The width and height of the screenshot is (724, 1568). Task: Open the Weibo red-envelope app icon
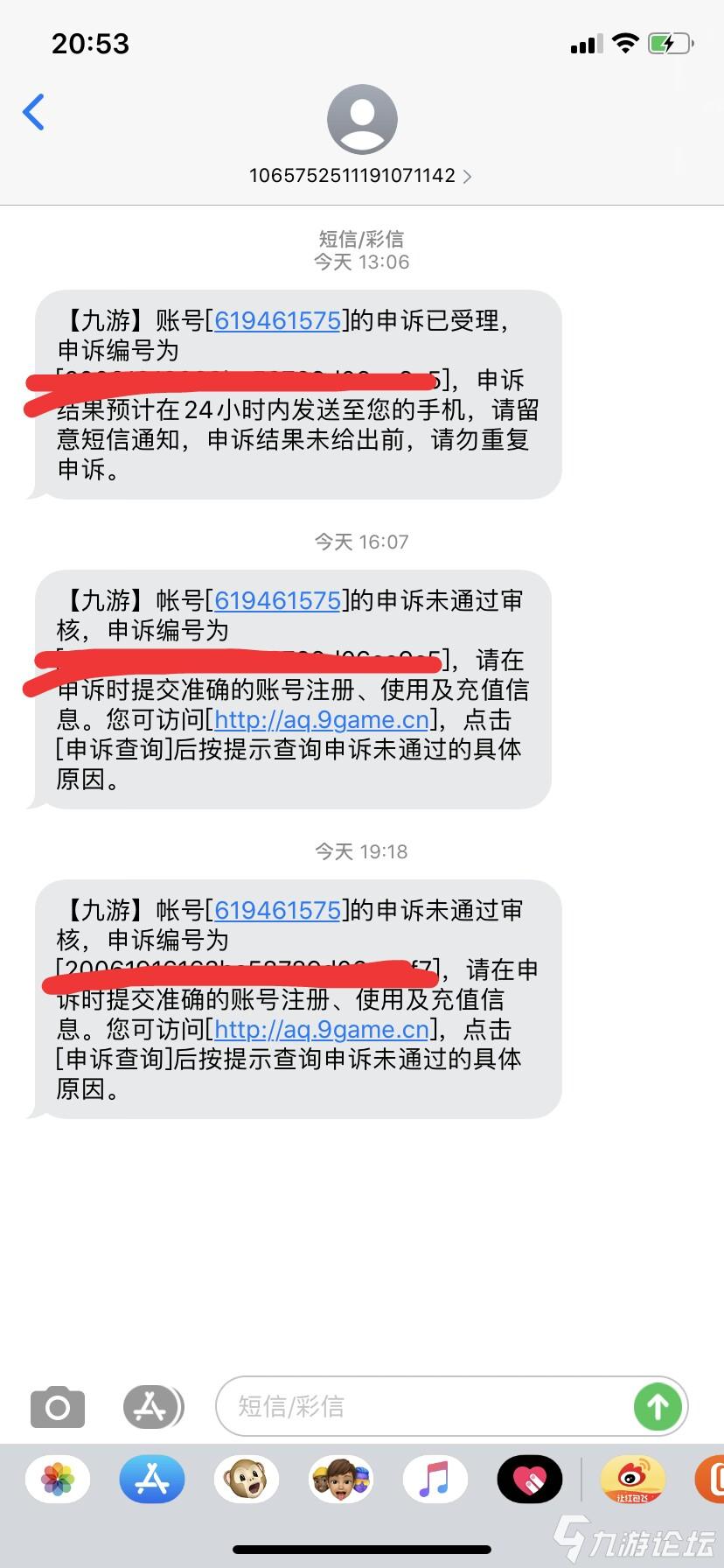tap(631, 1479)
